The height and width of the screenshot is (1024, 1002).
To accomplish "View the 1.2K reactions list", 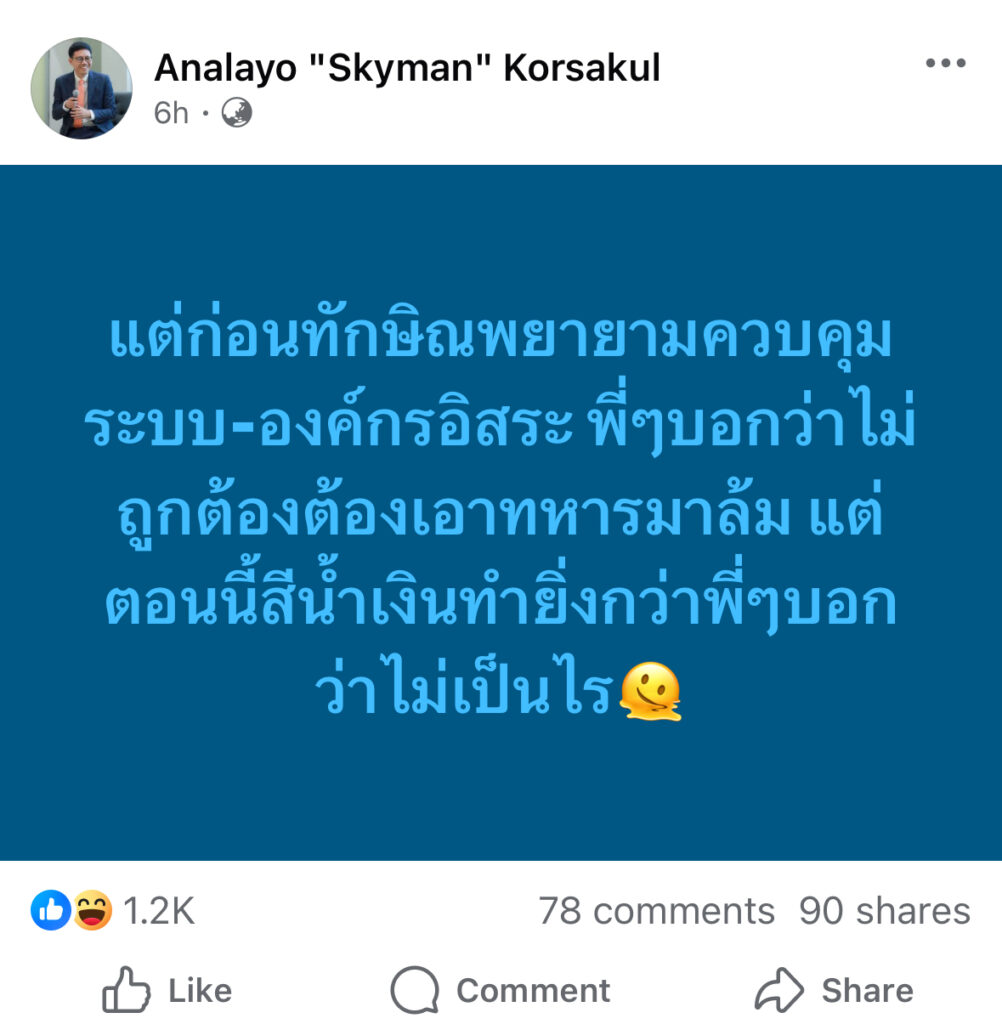I will click(113, 910).
